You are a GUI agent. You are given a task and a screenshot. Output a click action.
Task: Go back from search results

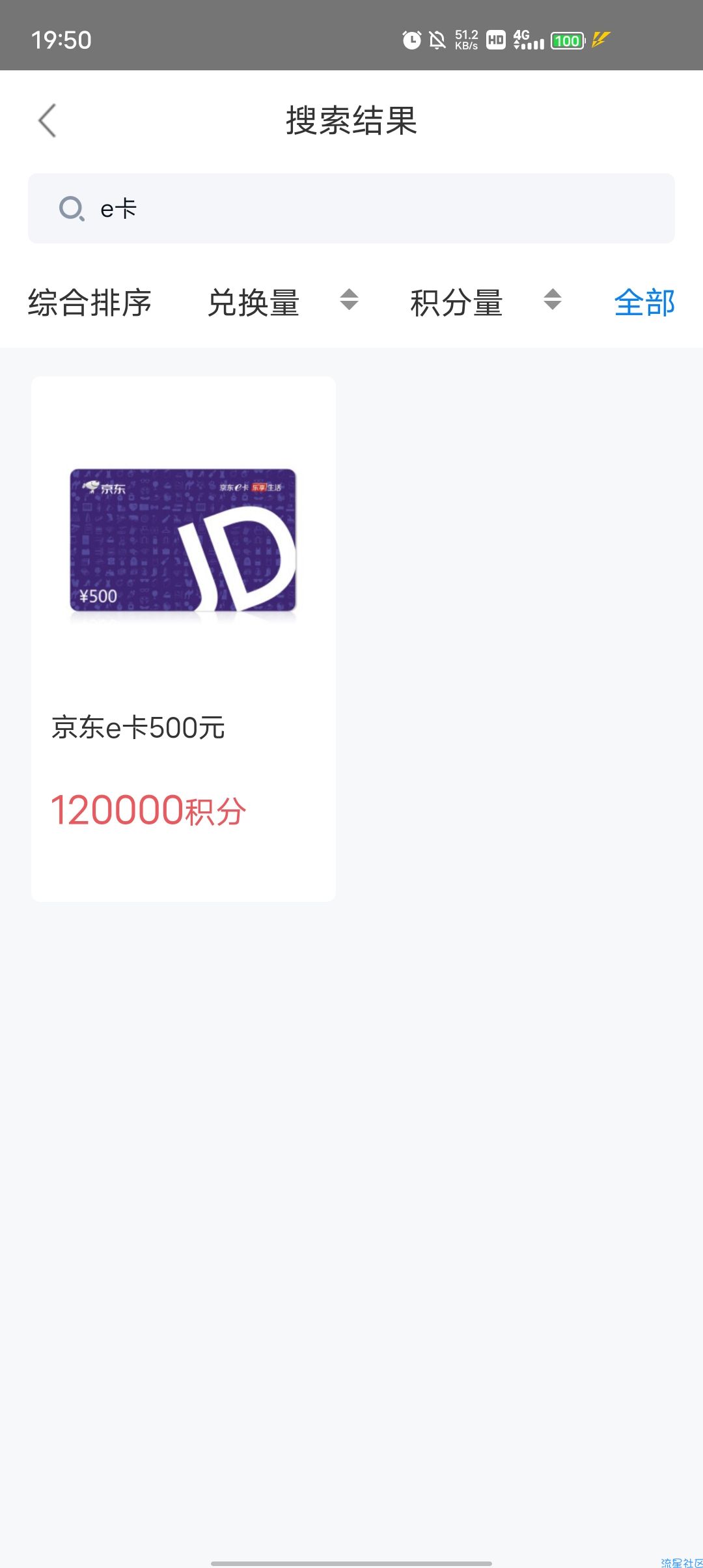click(x=48, y=120)
